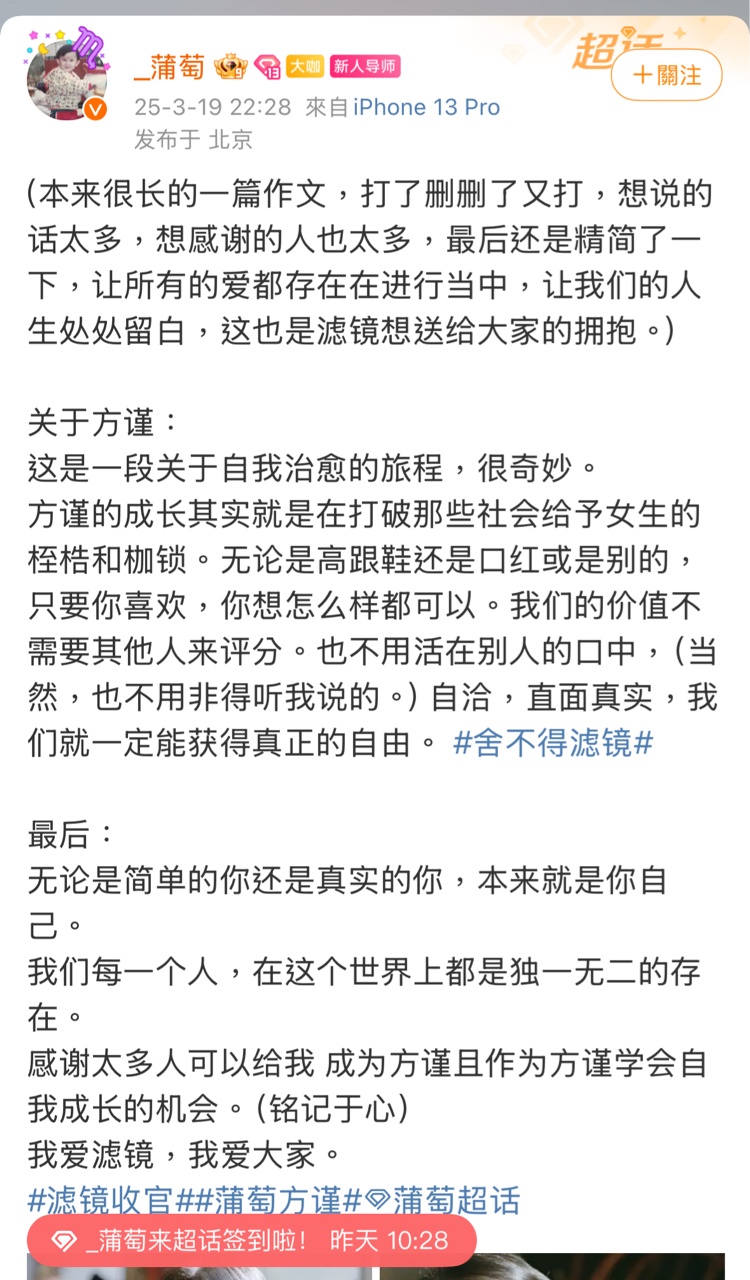Image resolution: width=750 pixels, height=1280 pixels.
Task: Open the #滤镜收官# hashtag
Action: pos(102,1199)
